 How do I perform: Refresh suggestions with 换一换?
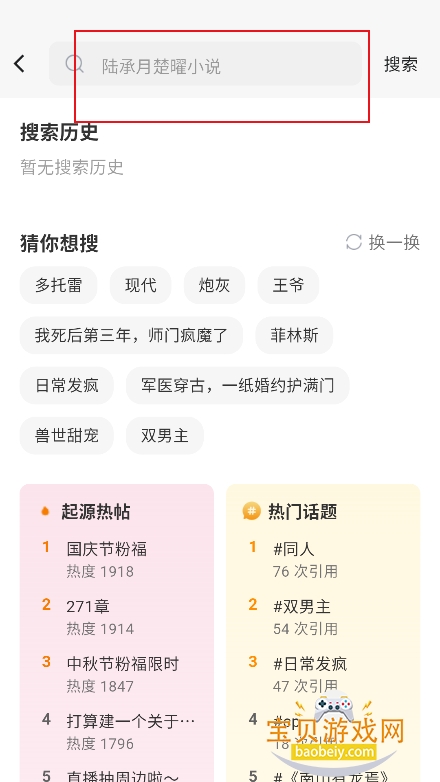click(x=383, y=243)
